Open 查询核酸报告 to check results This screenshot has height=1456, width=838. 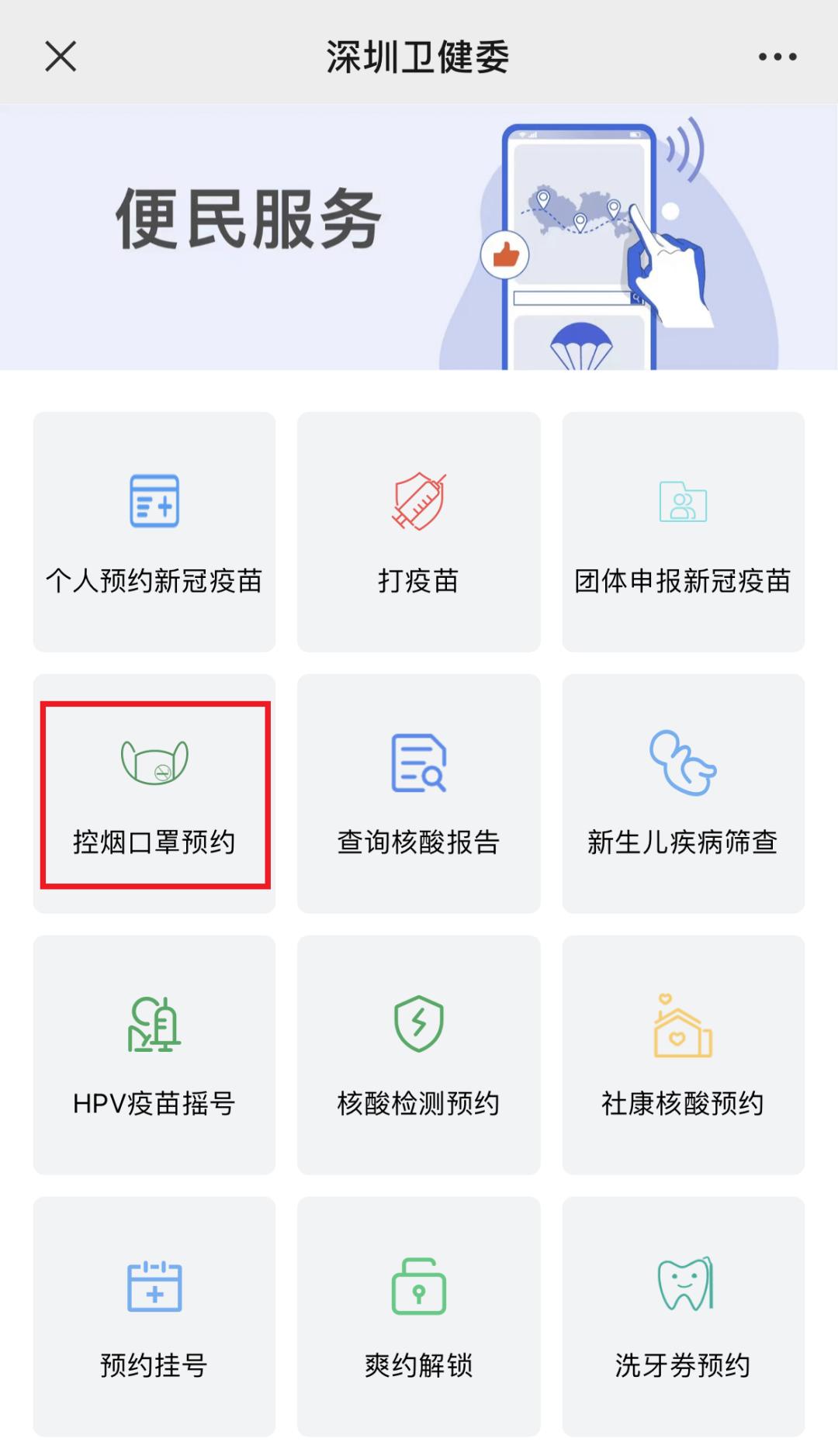click(x=418, y=794)
